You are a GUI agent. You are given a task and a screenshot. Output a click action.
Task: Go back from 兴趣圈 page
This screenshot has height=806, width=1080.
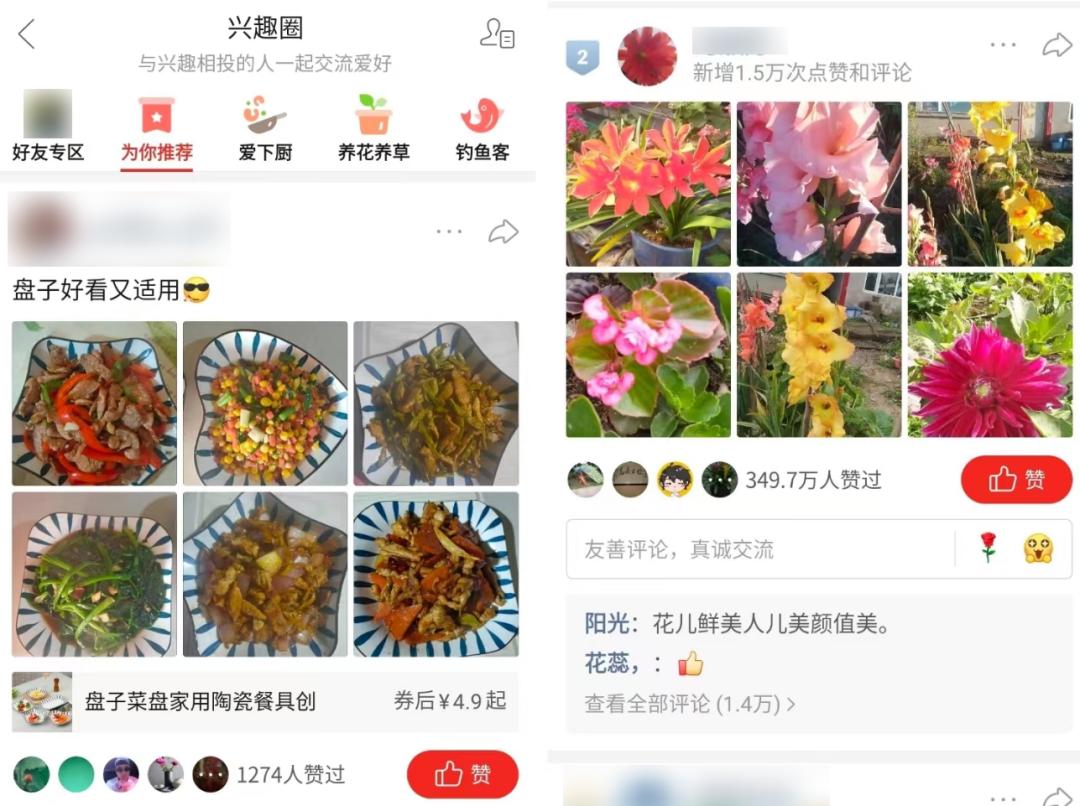click(x=27, y=35)
